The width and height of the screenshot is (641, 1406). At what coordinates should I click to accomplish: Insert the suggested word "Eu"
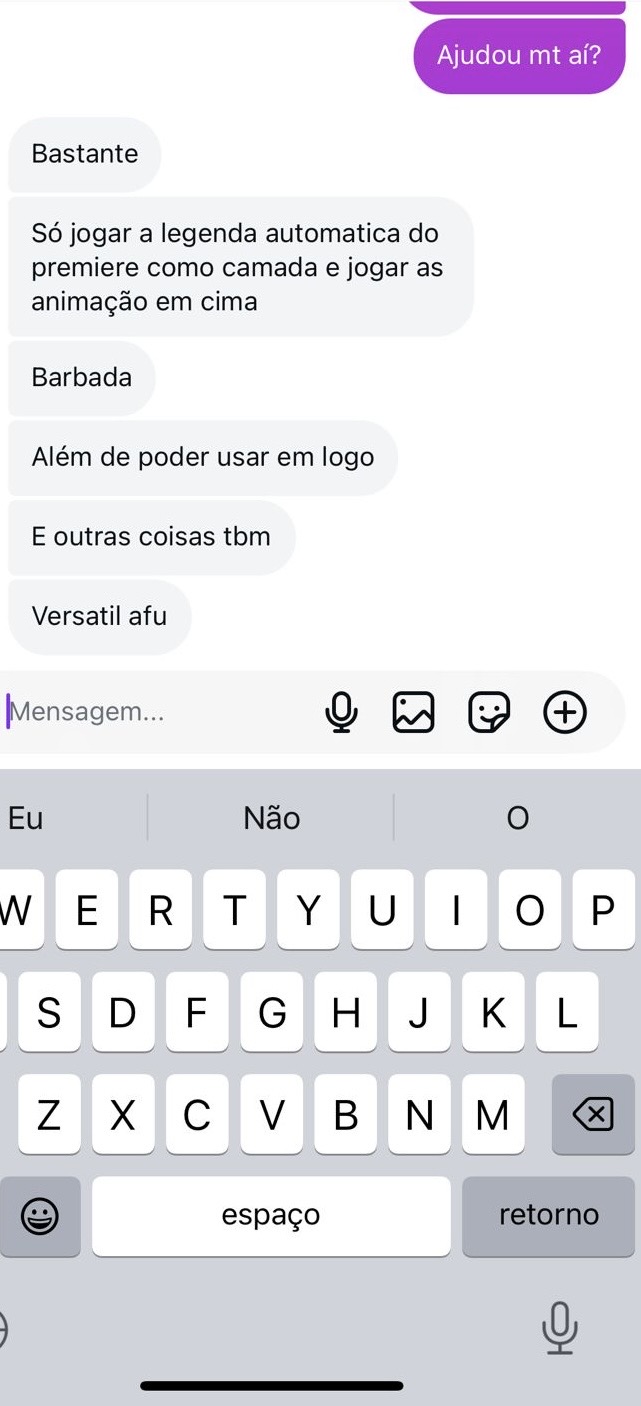pyautogui.click(x=27, y=818)
